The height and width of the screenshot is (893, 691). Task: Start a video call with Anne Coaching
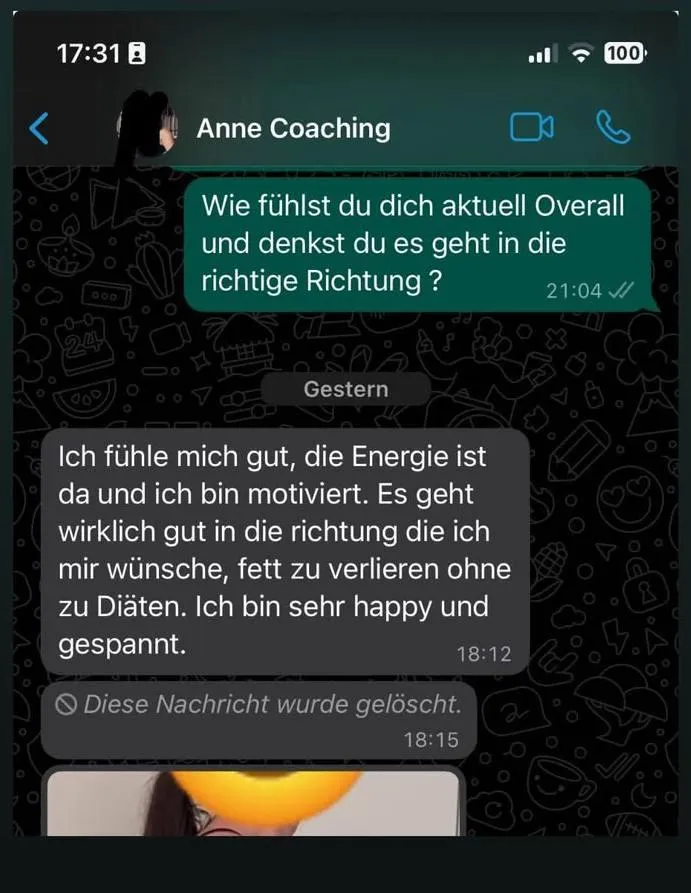[x=531, y=127]
